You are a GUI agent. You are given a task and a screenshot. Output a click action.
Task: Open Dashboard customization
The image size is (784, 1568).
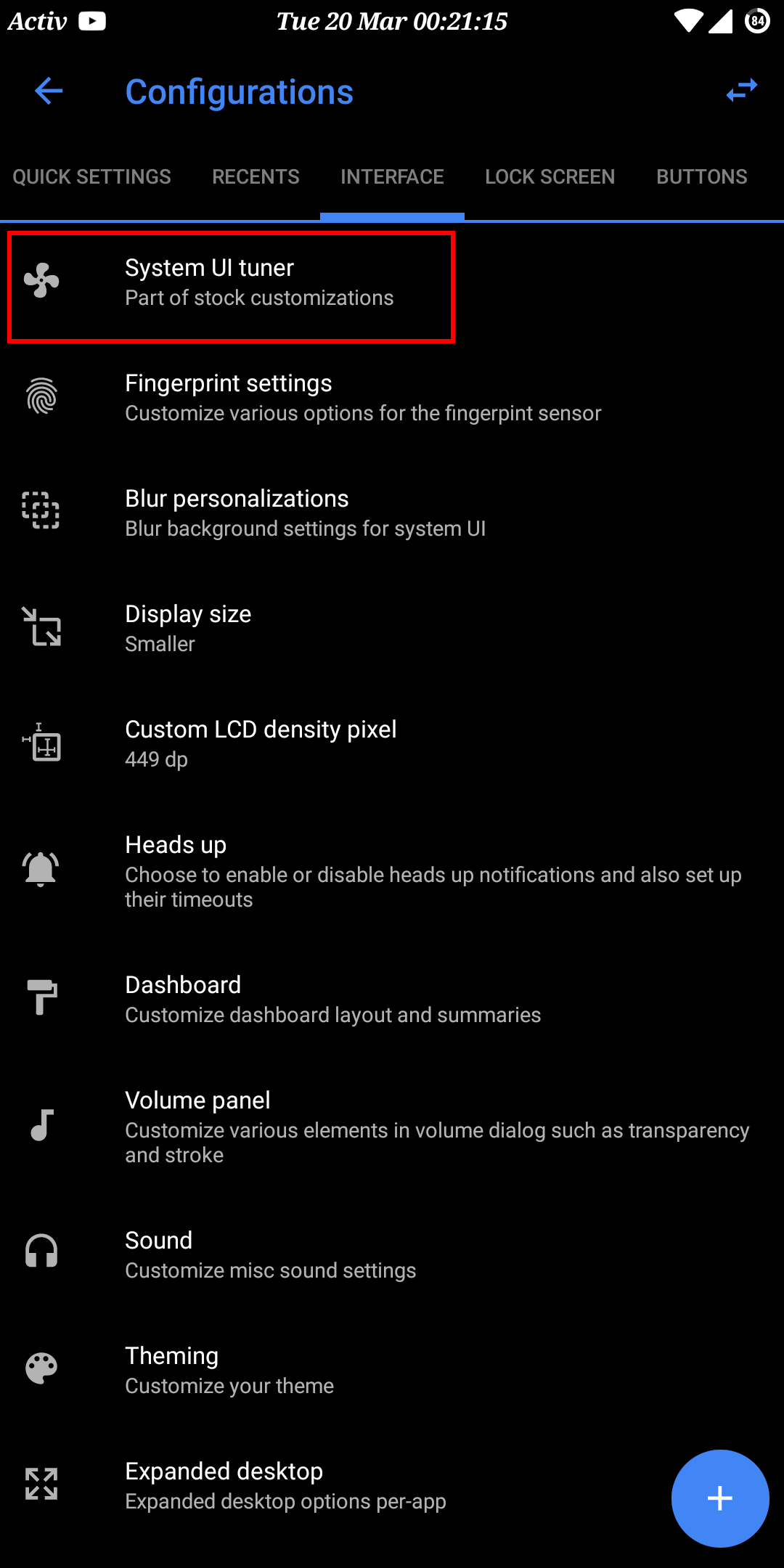(332, 999)
